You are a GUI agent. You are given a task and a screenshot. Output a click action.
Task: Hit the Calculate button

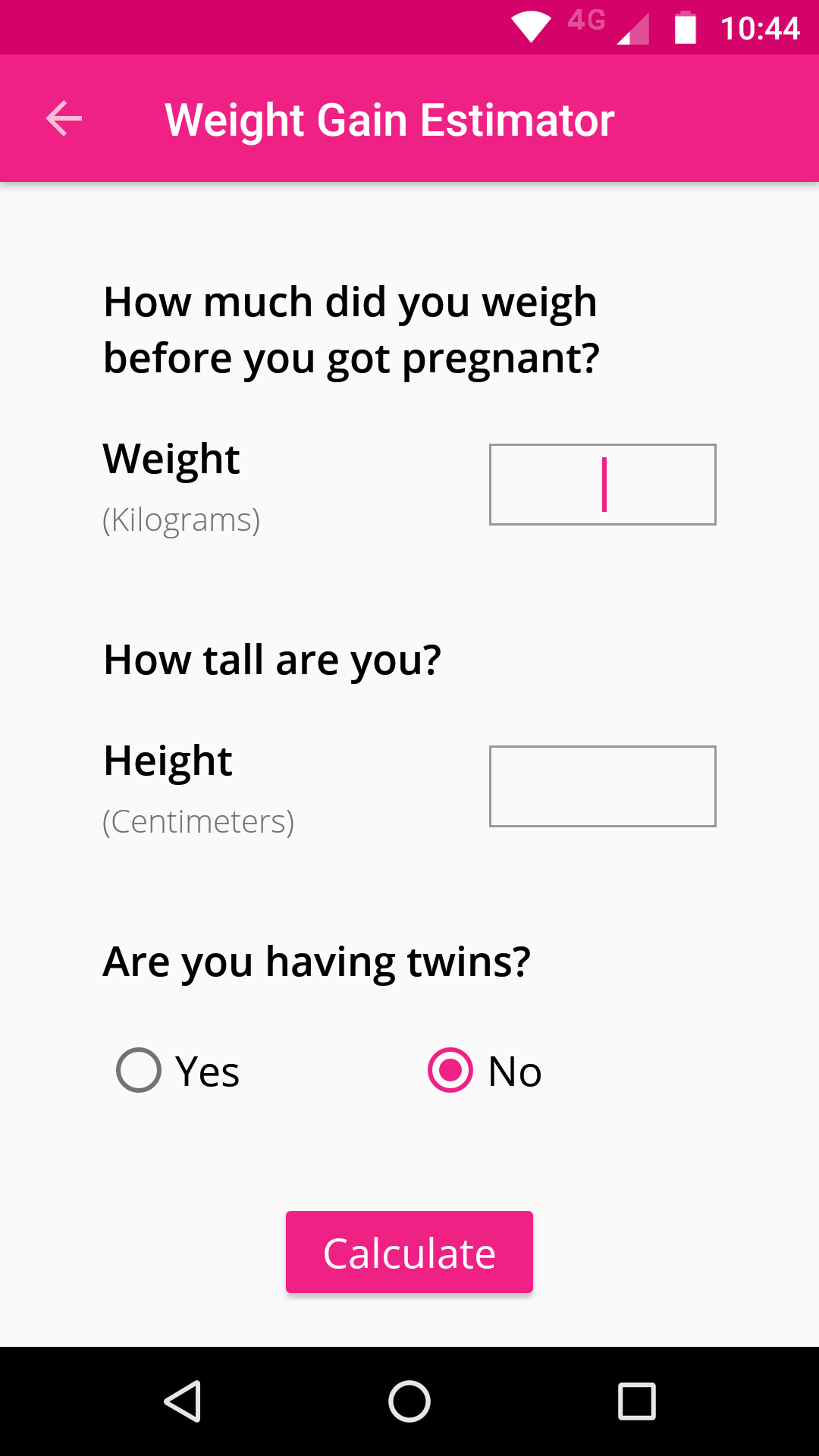point(409,1252)
